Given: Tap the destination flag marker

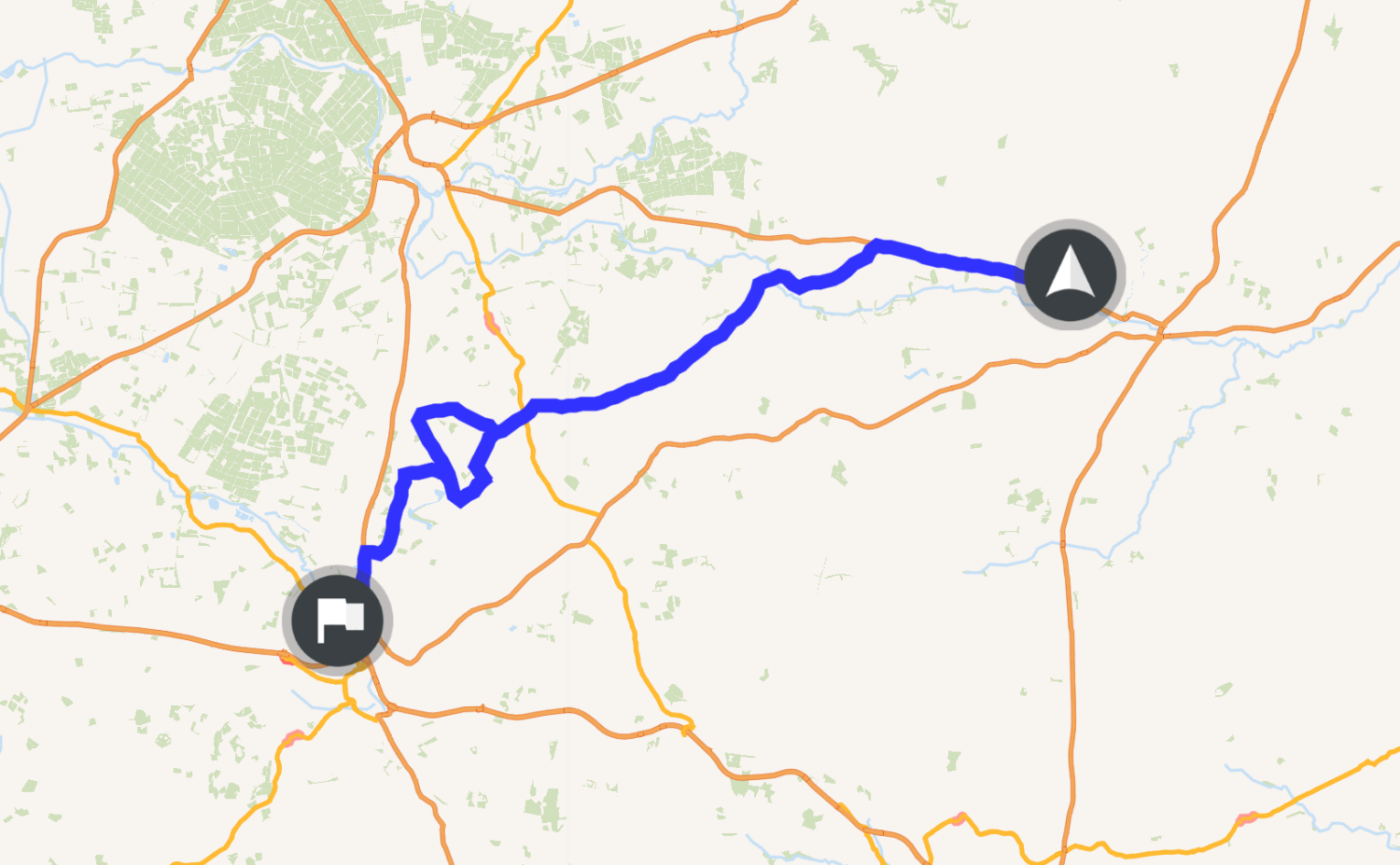Looking at the screenshot, I should (x=338, y=621).
